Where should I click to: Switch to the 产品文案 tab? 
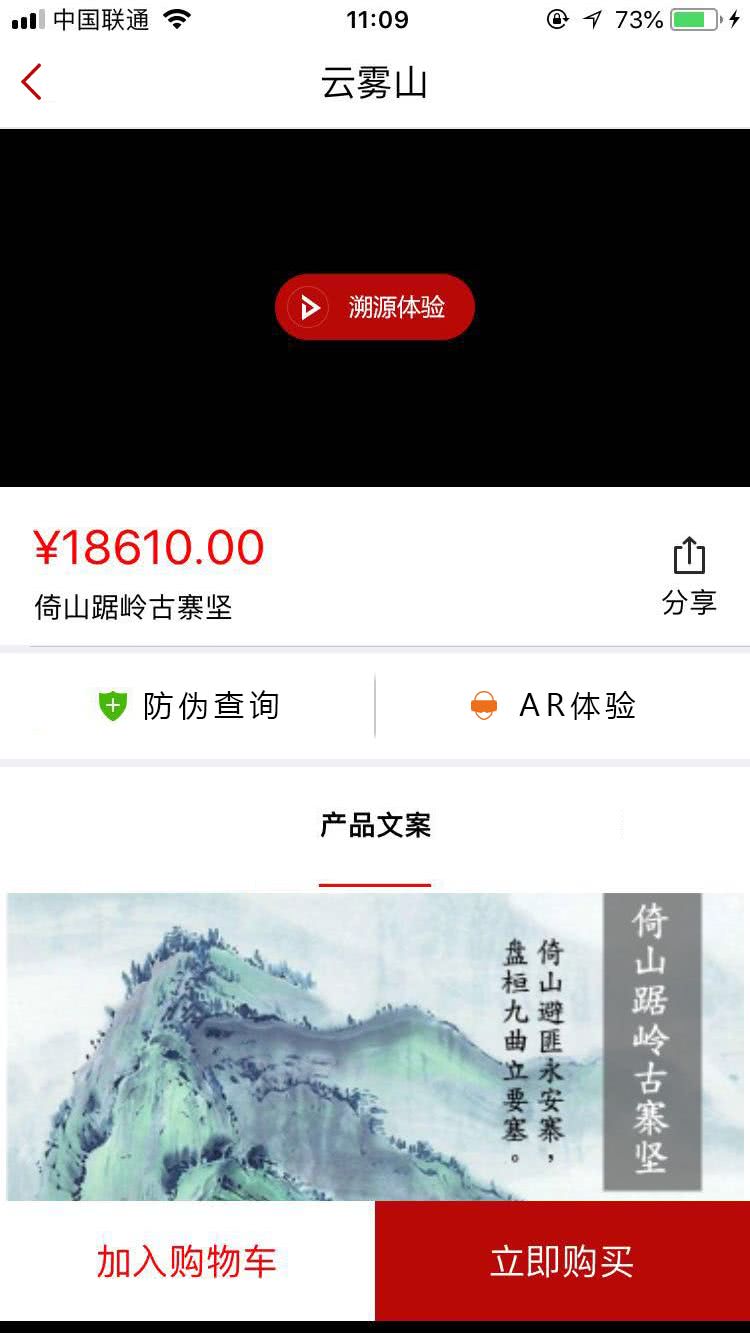click(x=375, y=825)
